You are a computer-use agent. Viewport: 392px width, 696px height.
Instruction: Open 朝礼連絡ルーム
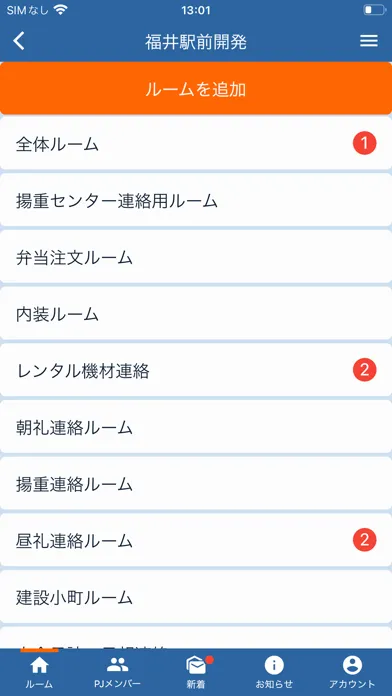[x=196, y=427]
